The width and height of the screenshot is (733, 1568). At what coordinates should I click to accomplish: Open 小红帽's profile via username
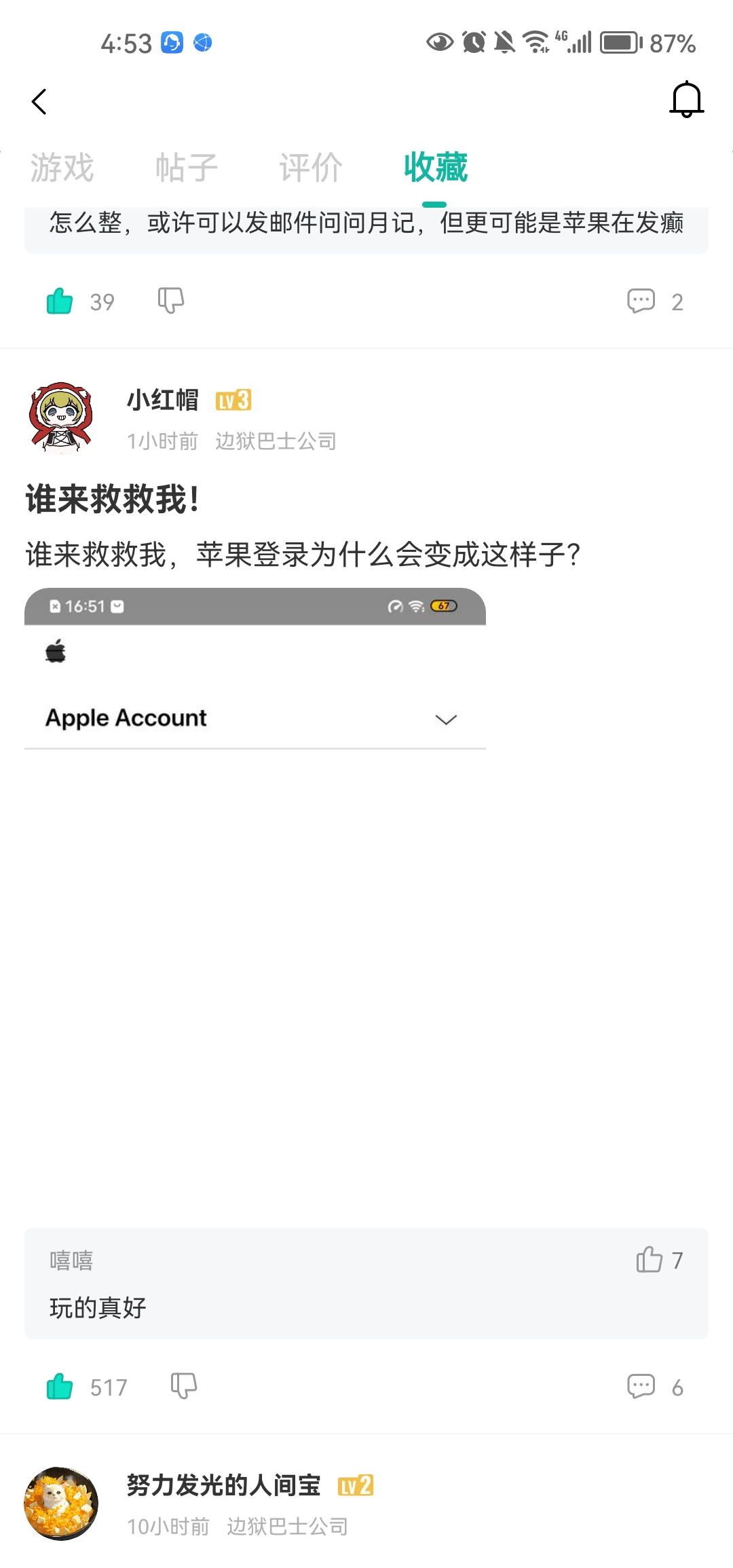pos(163,400)
